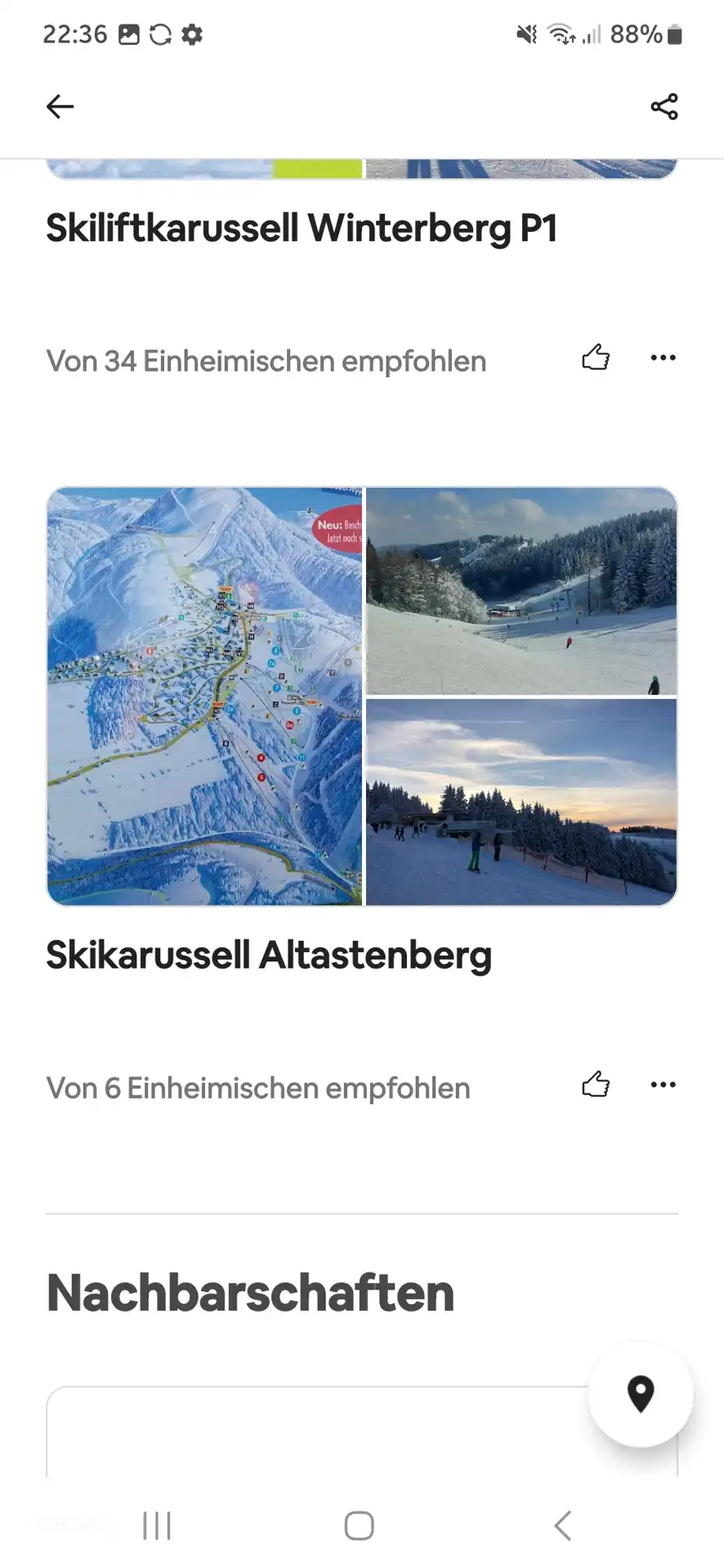Open the Skikarussell Altastenberg photo card
This screenshot has height=1568, width=724.
click(x=361, y=696)
